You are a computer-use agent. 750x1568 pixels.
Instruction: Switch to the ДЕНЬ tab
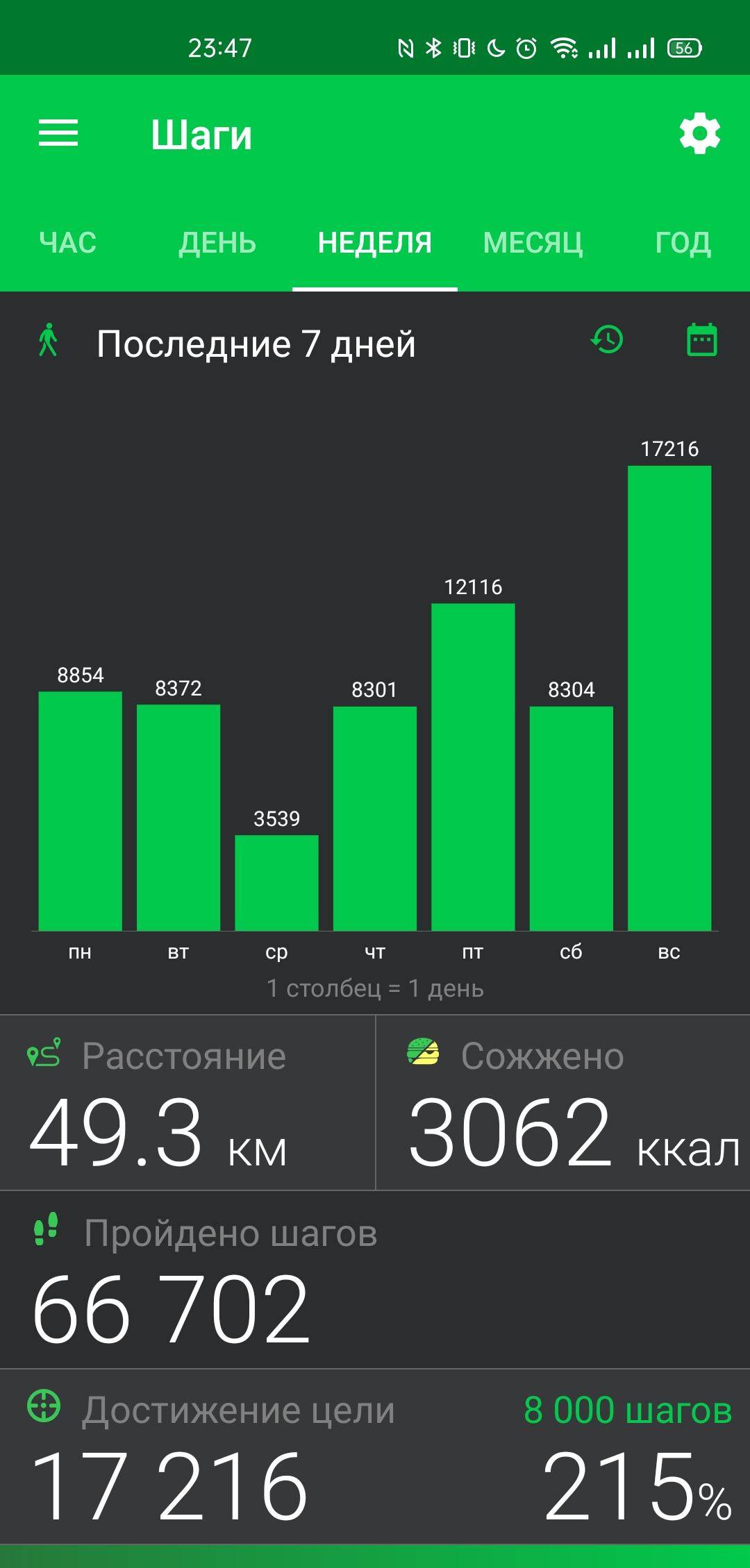[217, 243]
